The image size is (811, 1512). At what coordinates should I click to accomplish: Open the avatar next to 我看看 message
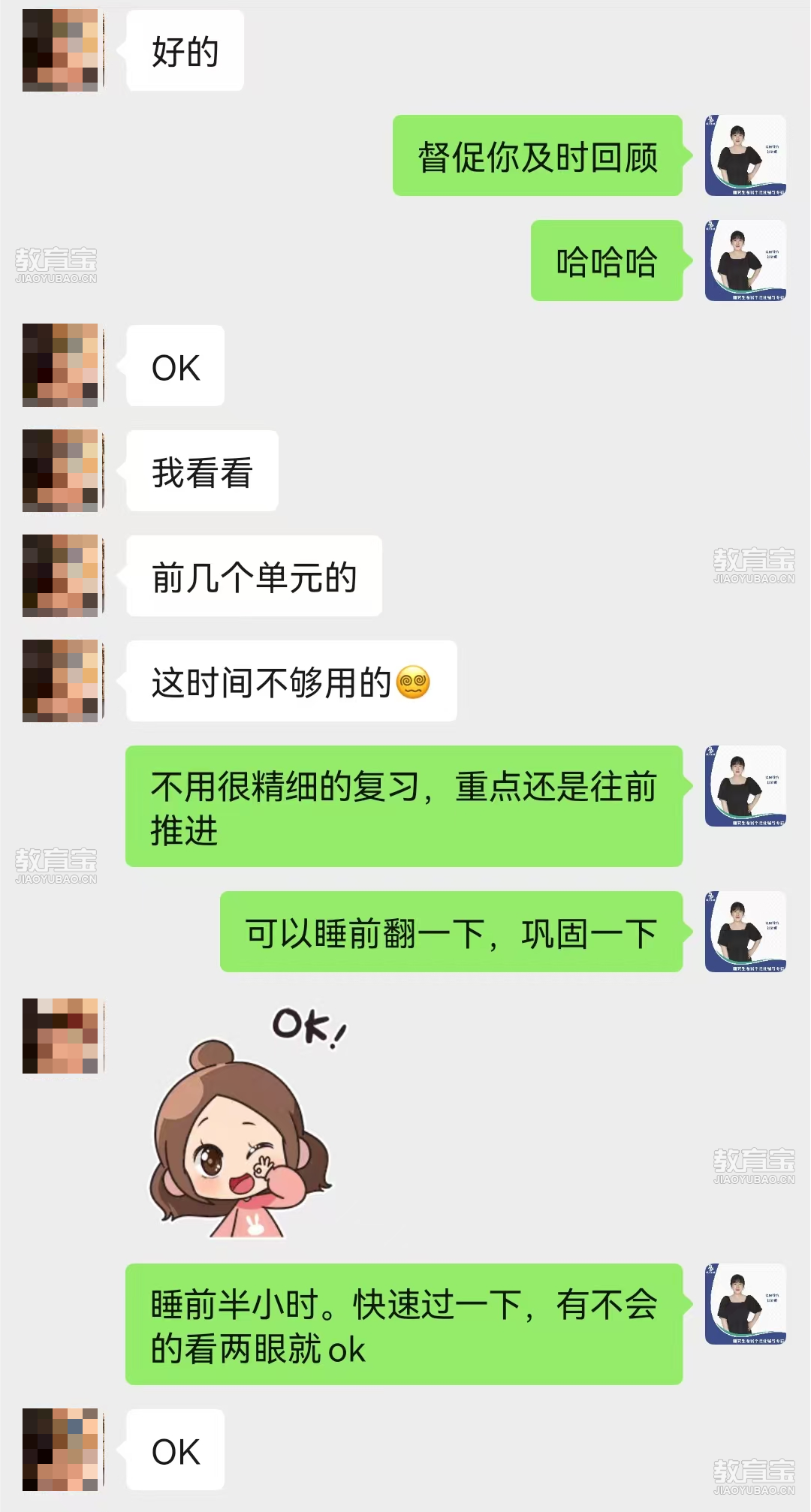[x=62, y=471]
